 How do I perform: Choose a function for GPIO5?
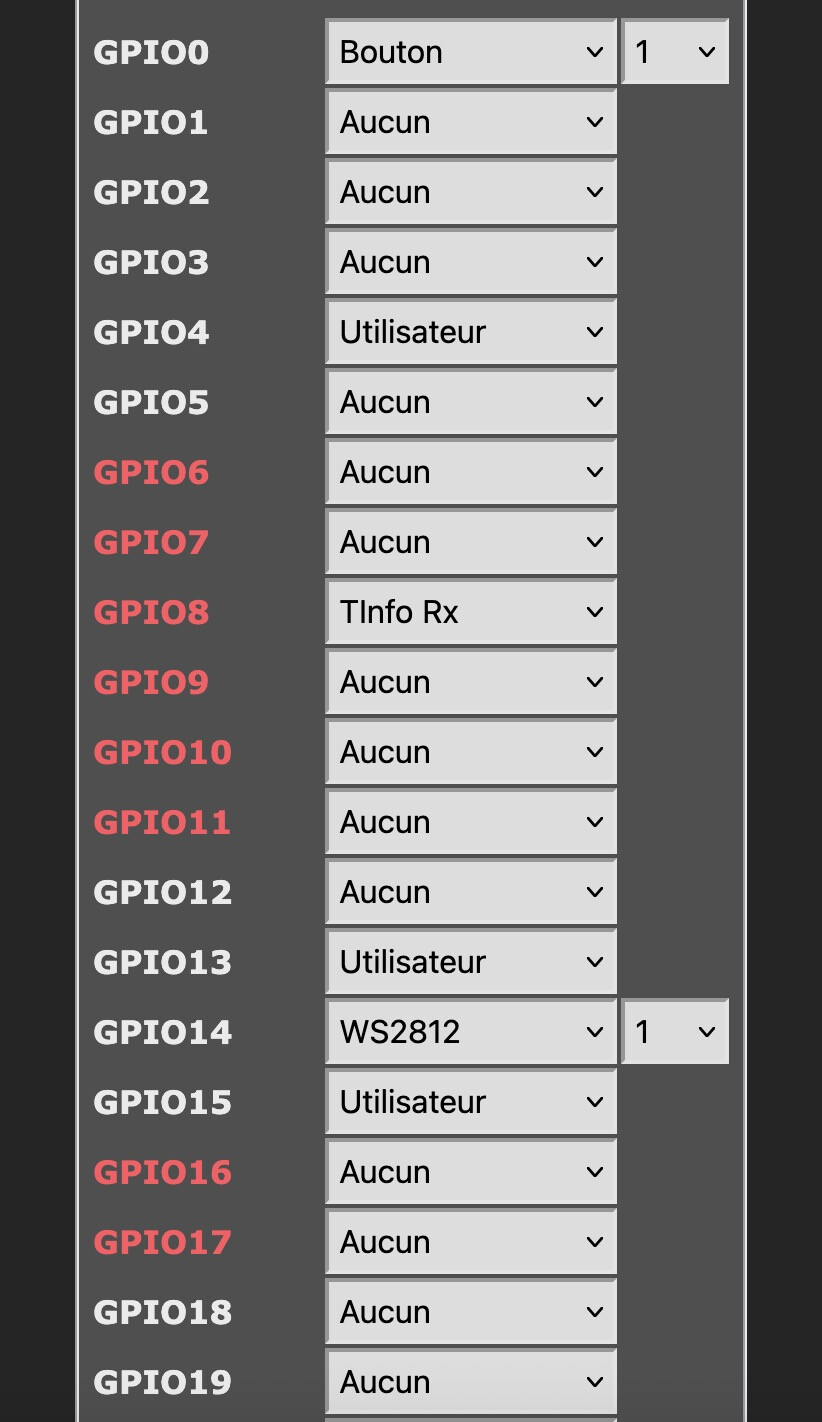point(471,402)
